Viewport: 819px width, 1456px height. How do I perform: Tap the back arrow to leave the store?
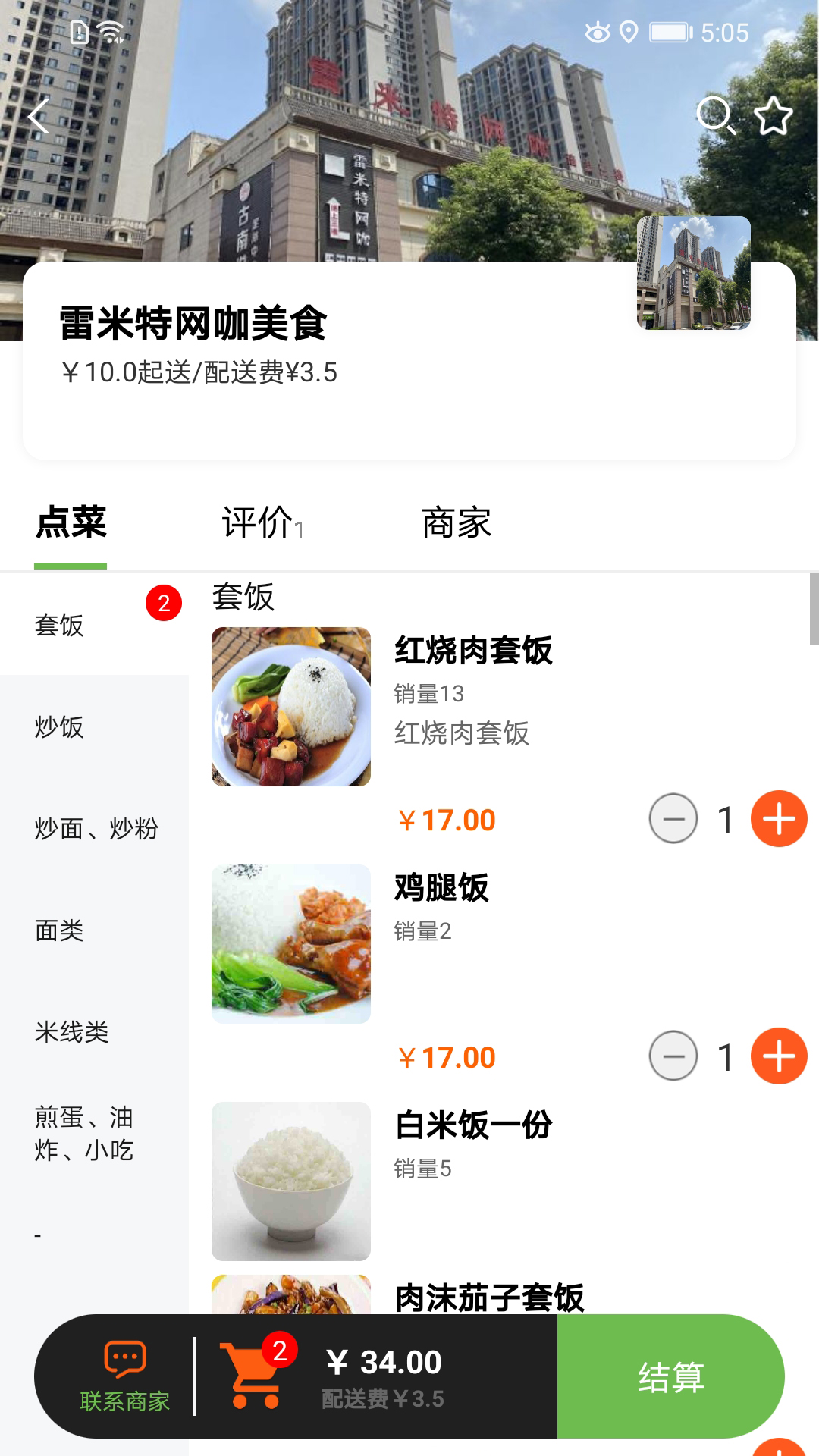pyautogui.click(x=39, y=115)
